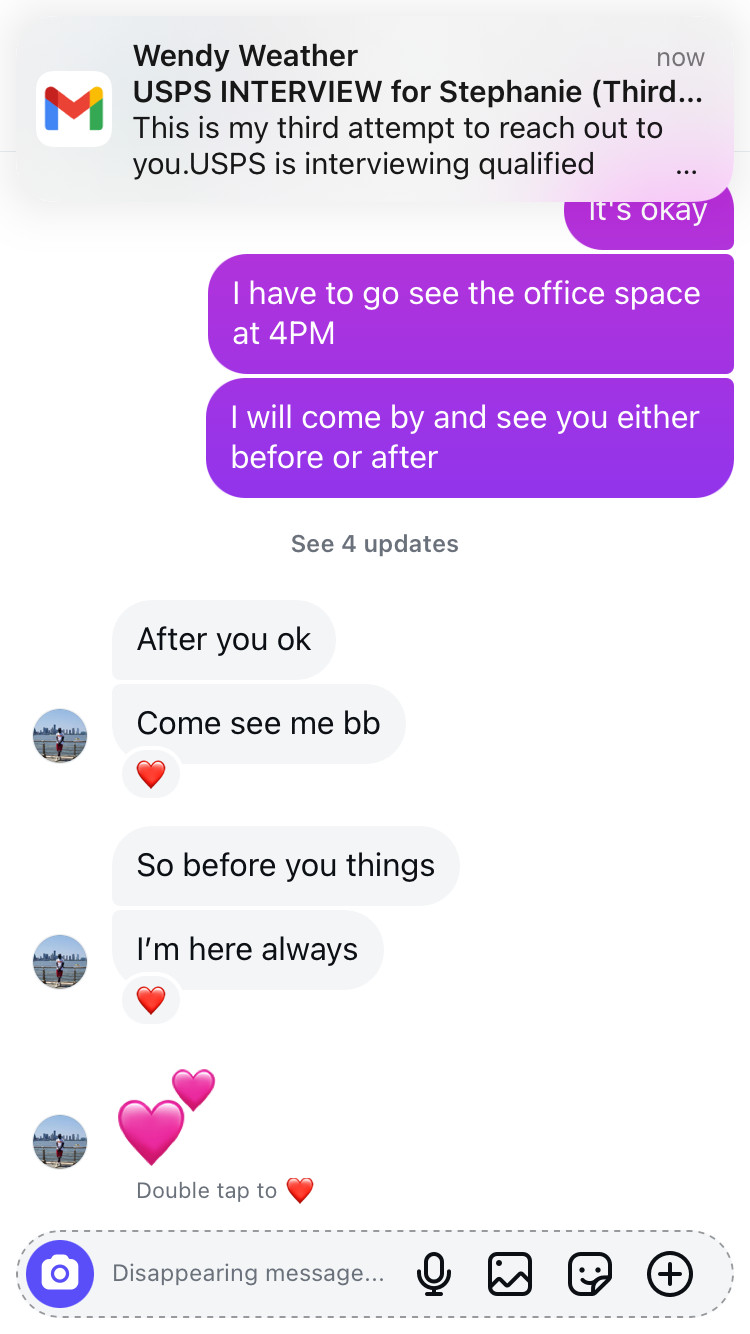Type in the Disappearing message field
This screenshot has width=750, height=1334.
pyautogui.click(x=248, y=1273)
